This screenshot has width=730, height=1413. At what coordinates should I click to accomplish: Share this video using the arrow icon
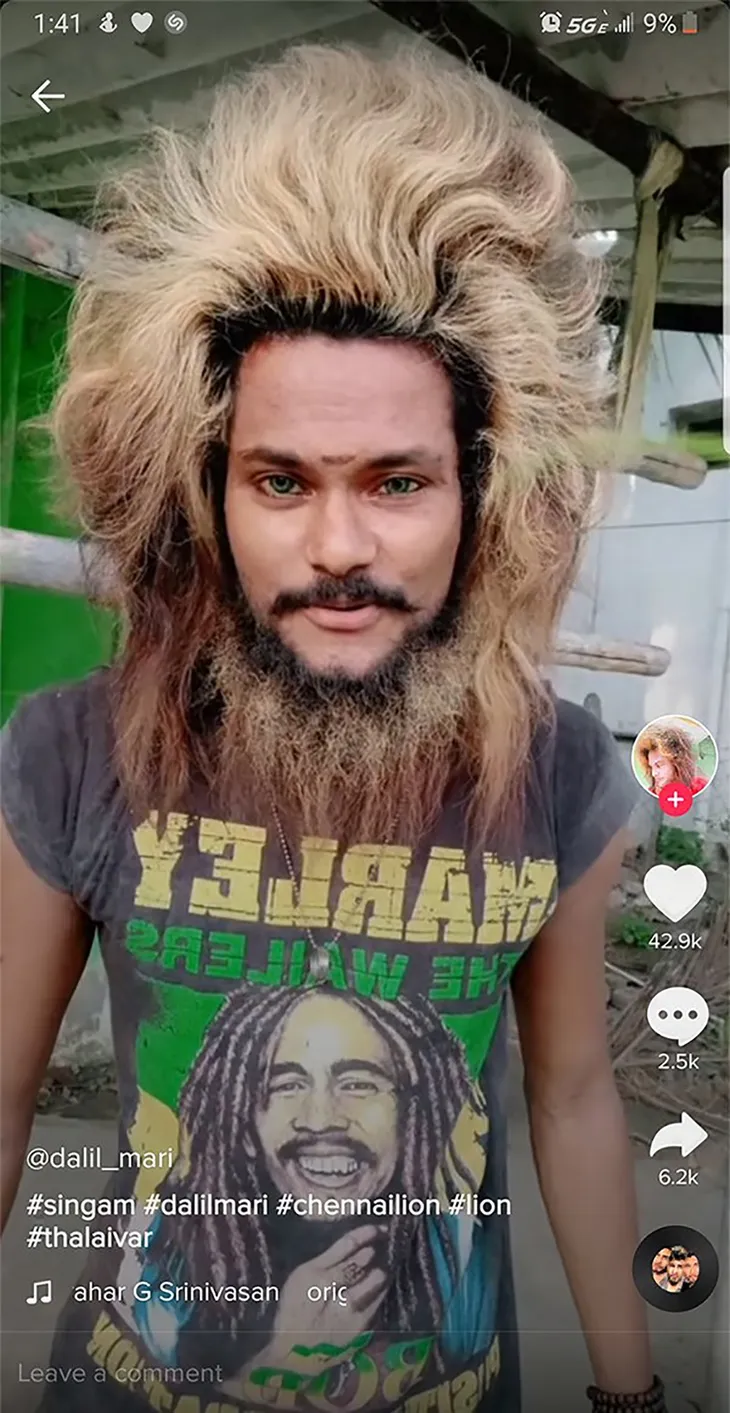pyautogui.click(x=678, y=1135)
